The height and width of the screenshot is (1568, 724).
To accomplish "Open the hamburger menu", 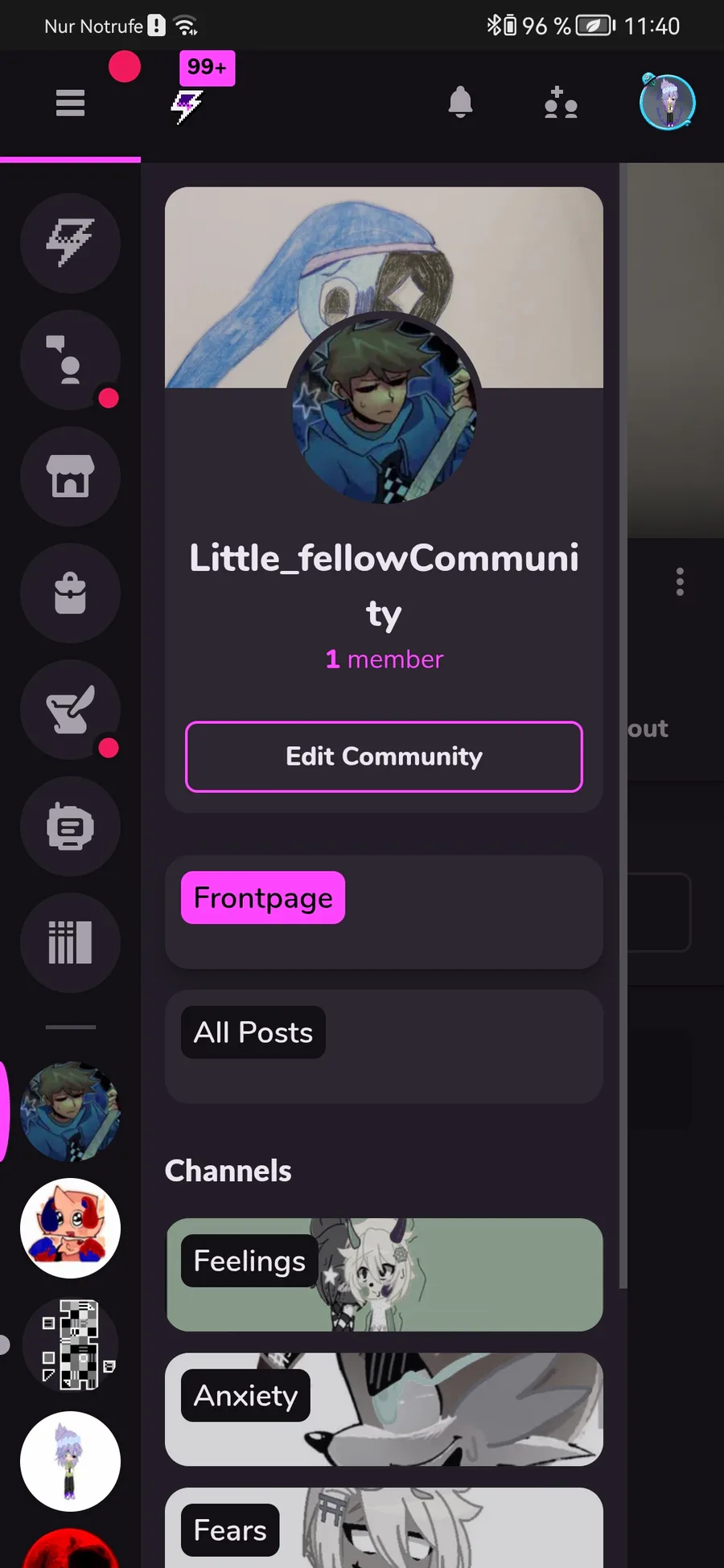I will pyautogui.click(x=70, y=103).
